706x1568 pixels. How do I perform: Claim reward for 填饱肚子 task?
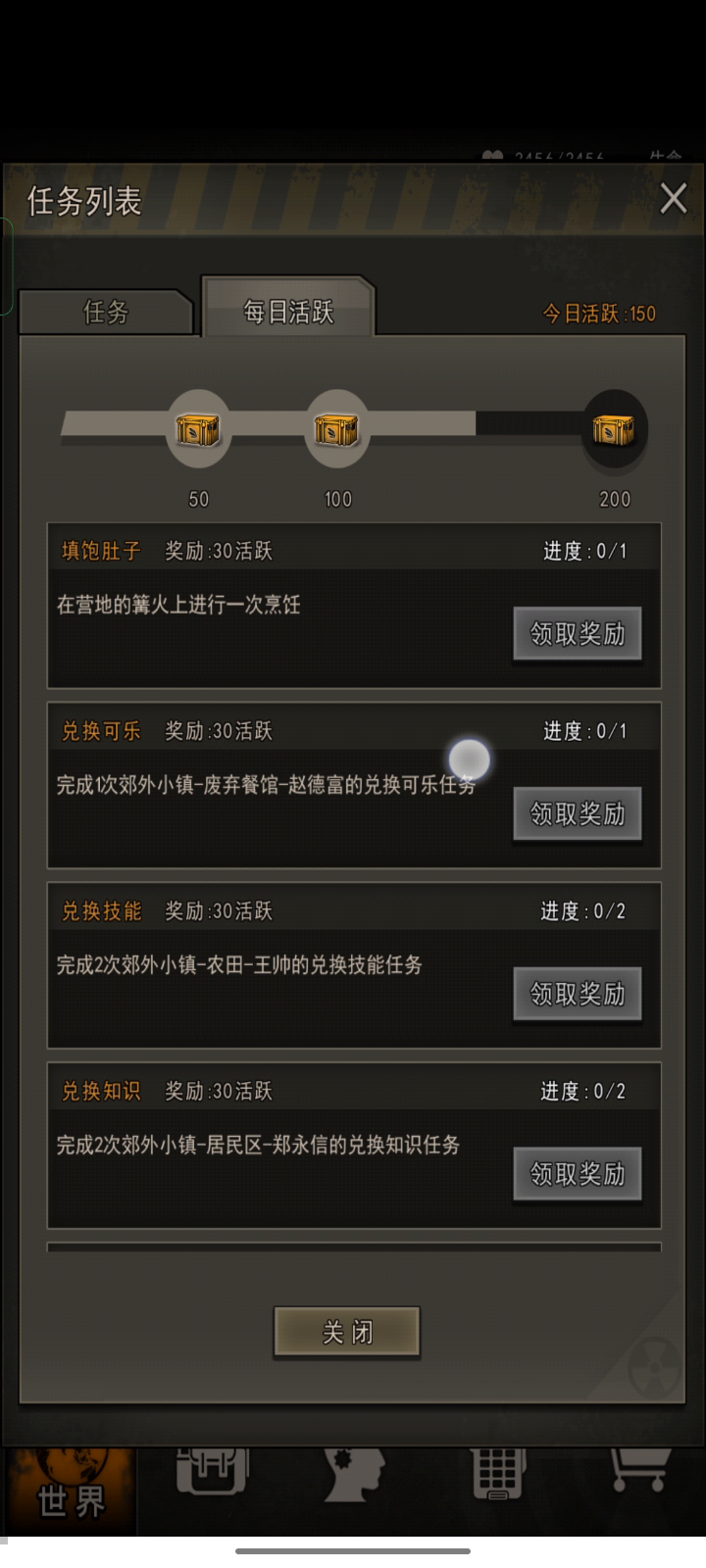578,634
